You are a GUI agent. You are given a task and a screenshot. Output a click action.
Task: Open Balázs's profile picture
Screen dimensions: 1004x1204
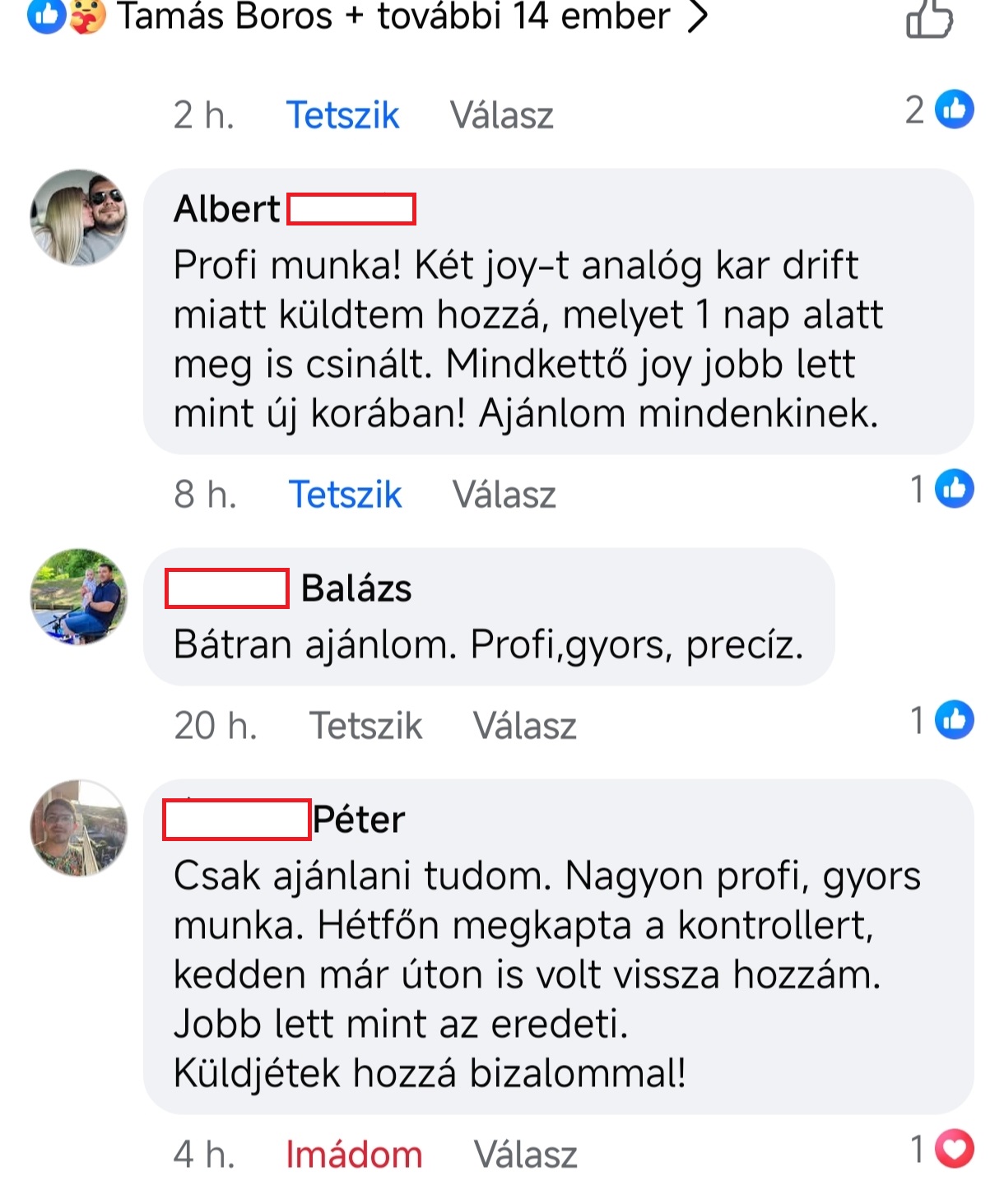coord(79,596)
